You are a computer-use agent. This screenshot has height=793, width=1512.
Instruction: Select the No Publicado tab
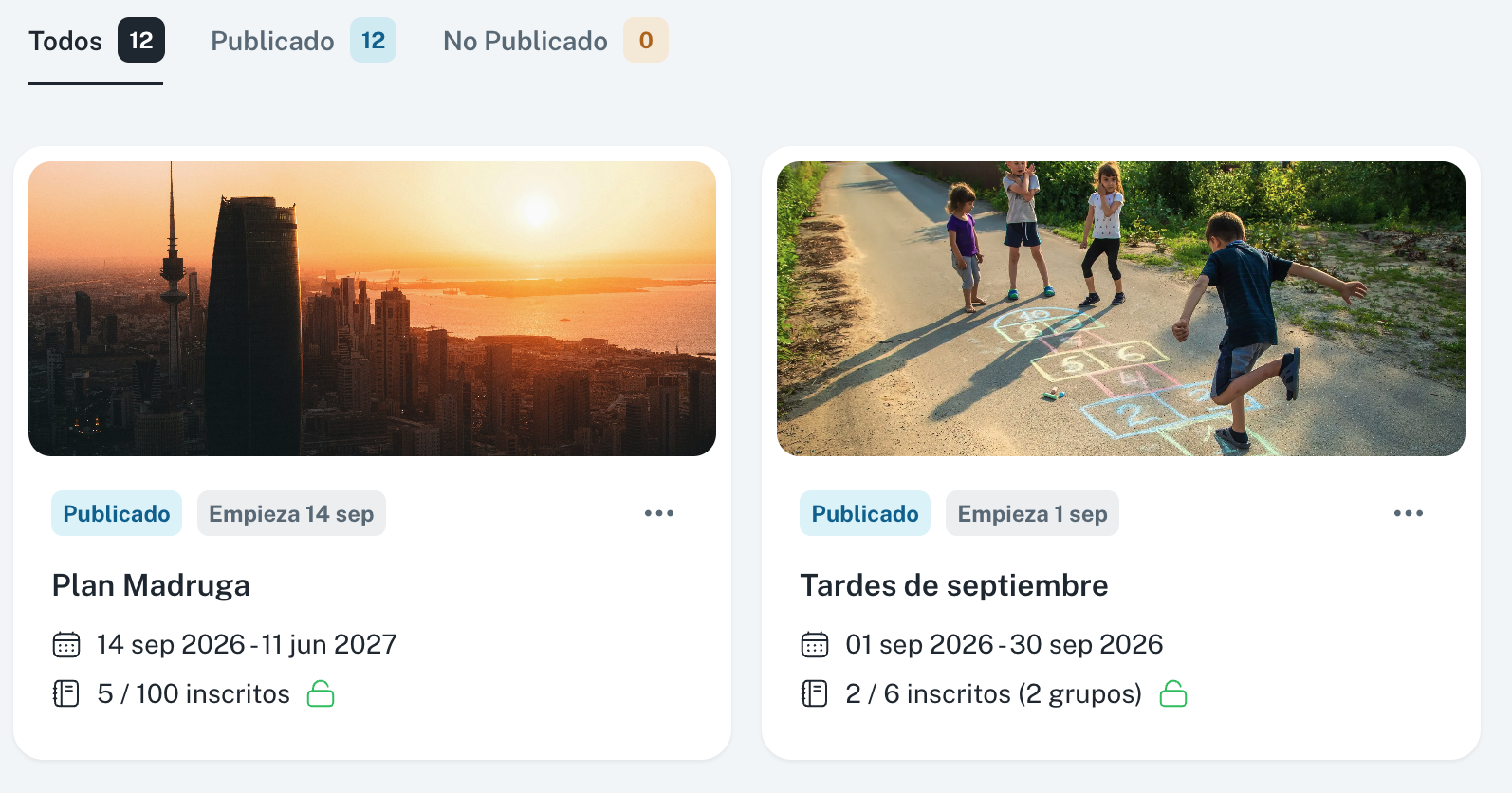(555, 41)
